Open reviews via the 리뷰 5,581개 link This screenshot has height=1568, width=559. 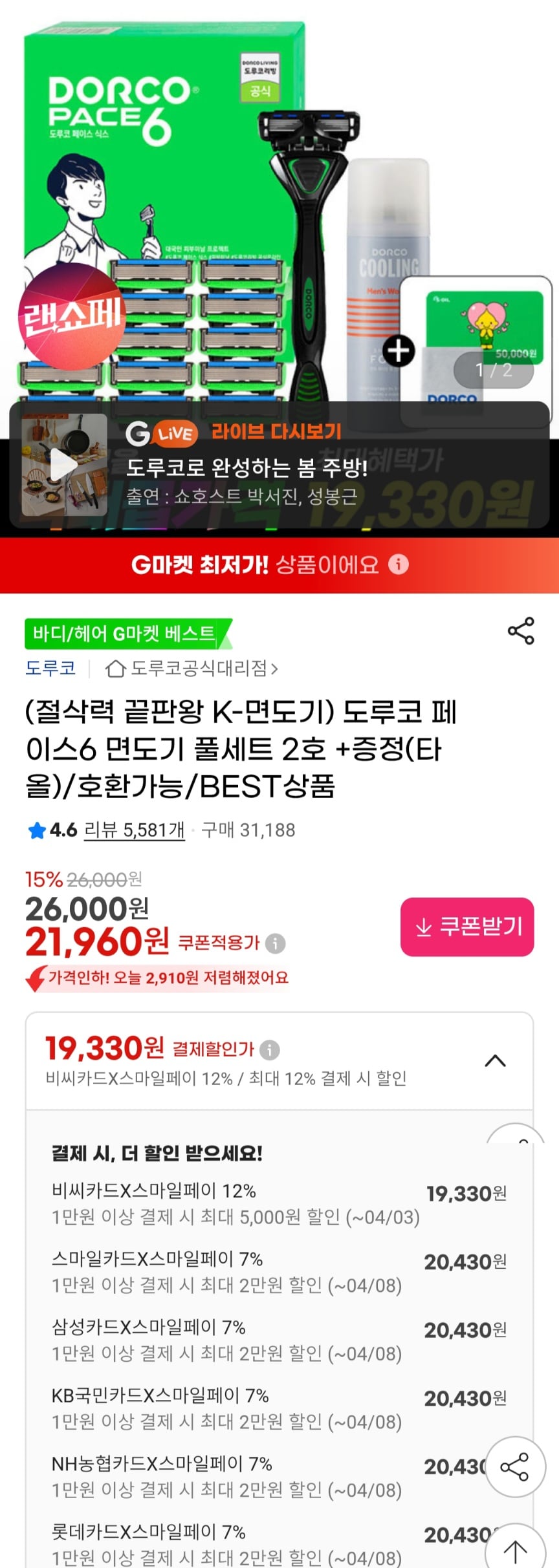(x=133, y=832)
